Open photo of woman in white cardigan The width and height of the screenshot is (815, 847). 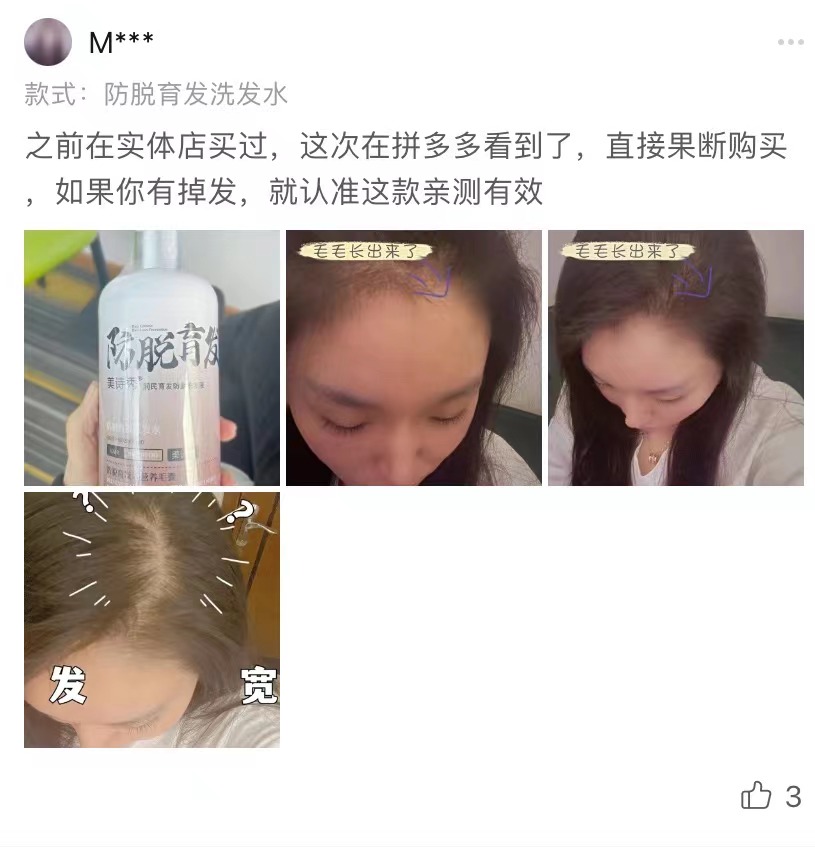point(676,358)
